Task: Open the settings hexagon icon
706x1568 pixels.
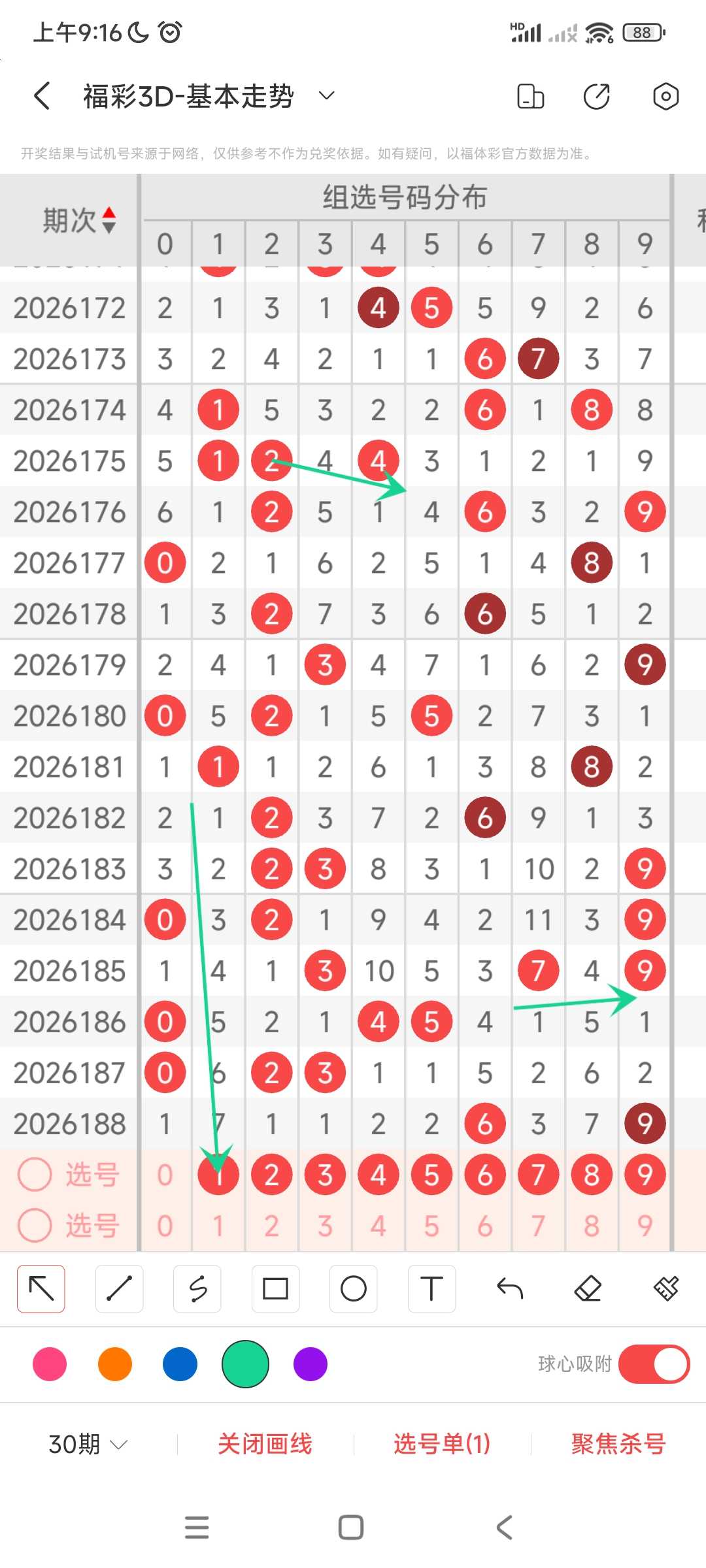Action: (x=665, y=96)
